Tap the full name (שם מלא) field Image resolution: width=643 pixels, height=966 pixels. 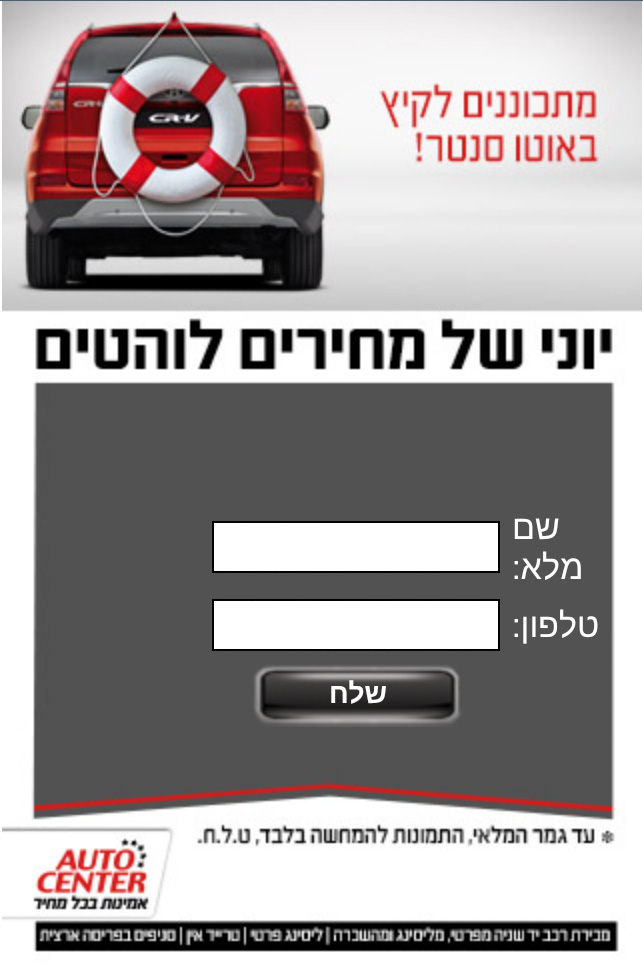[355, 547]
